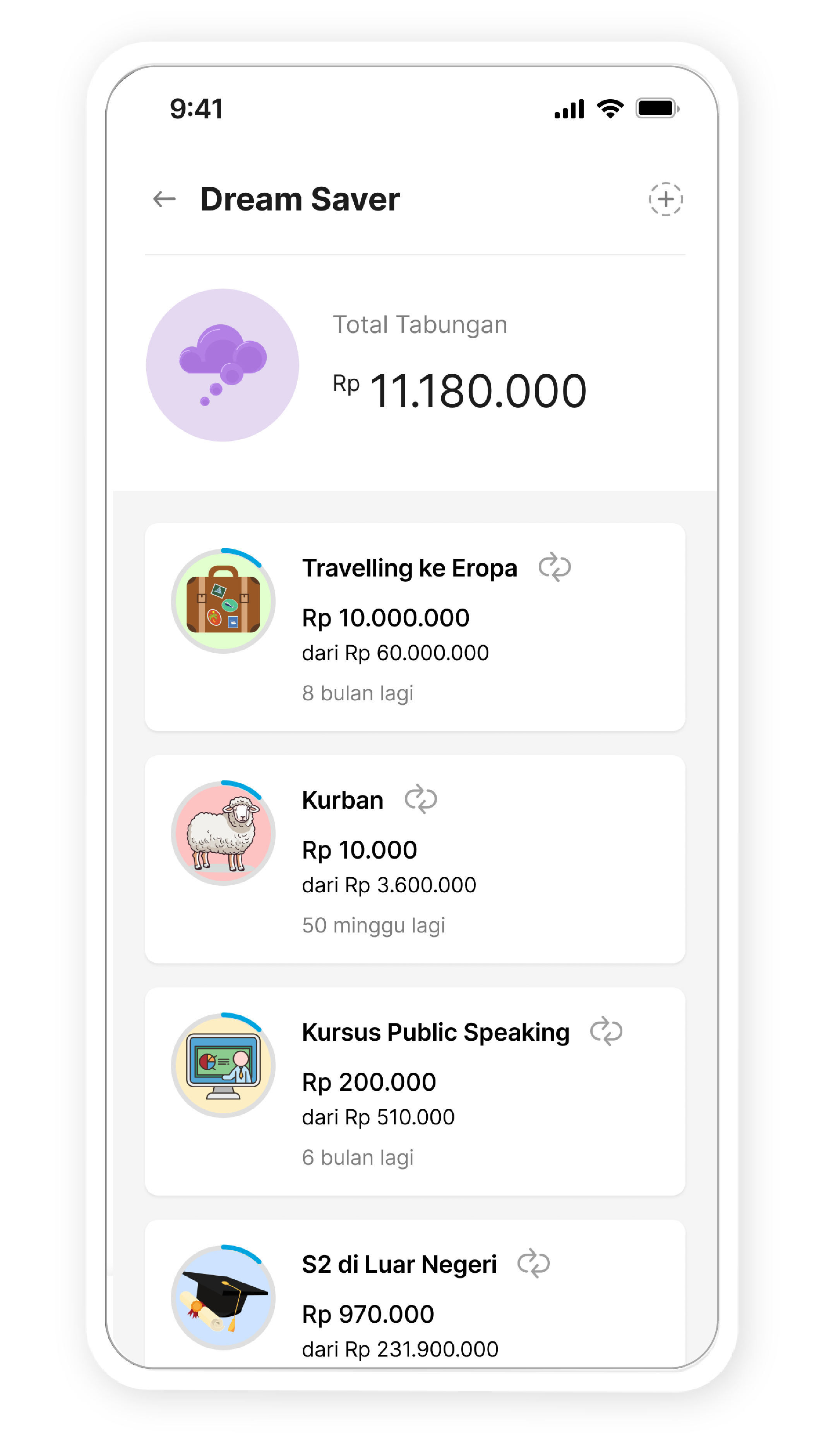
Task: Tap the recurring icon beside S2 di Luar Negeri
Action: click(x=534, y=1264)
